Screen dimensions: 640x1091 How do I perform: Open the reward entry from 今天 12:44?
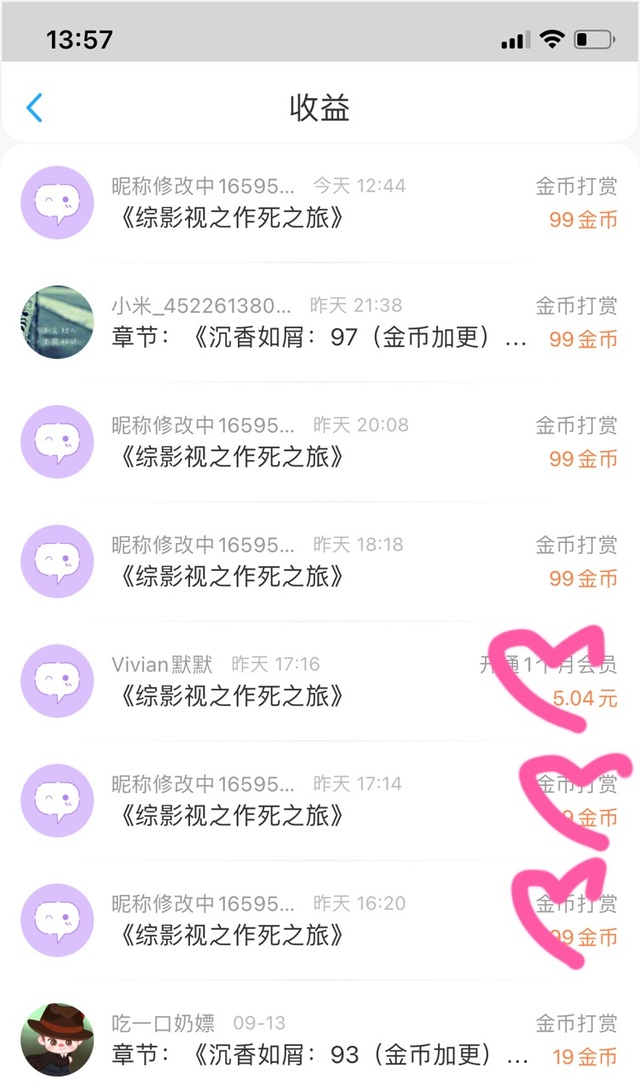tap(320, 202)
